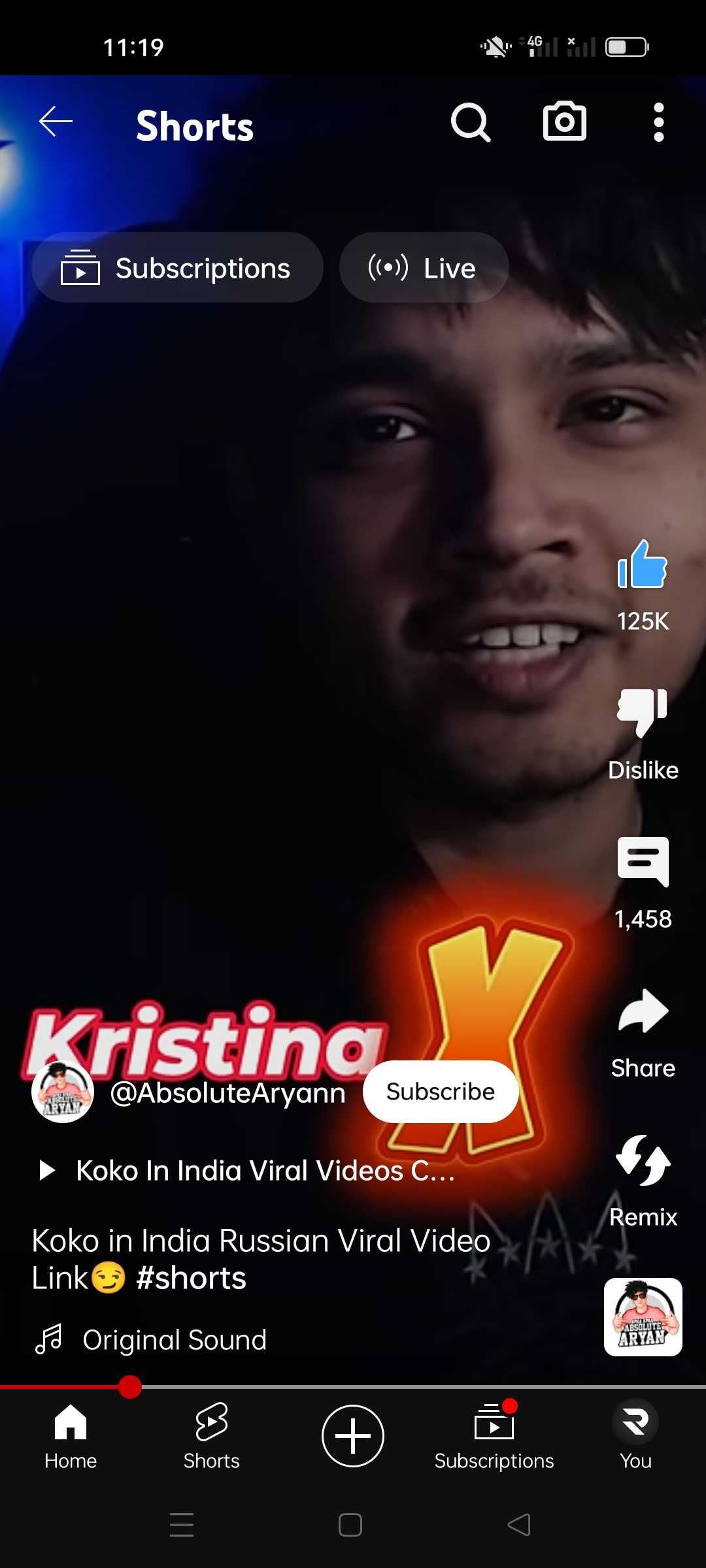Share this Short
706x1568 pixels.
[643, 1013]
